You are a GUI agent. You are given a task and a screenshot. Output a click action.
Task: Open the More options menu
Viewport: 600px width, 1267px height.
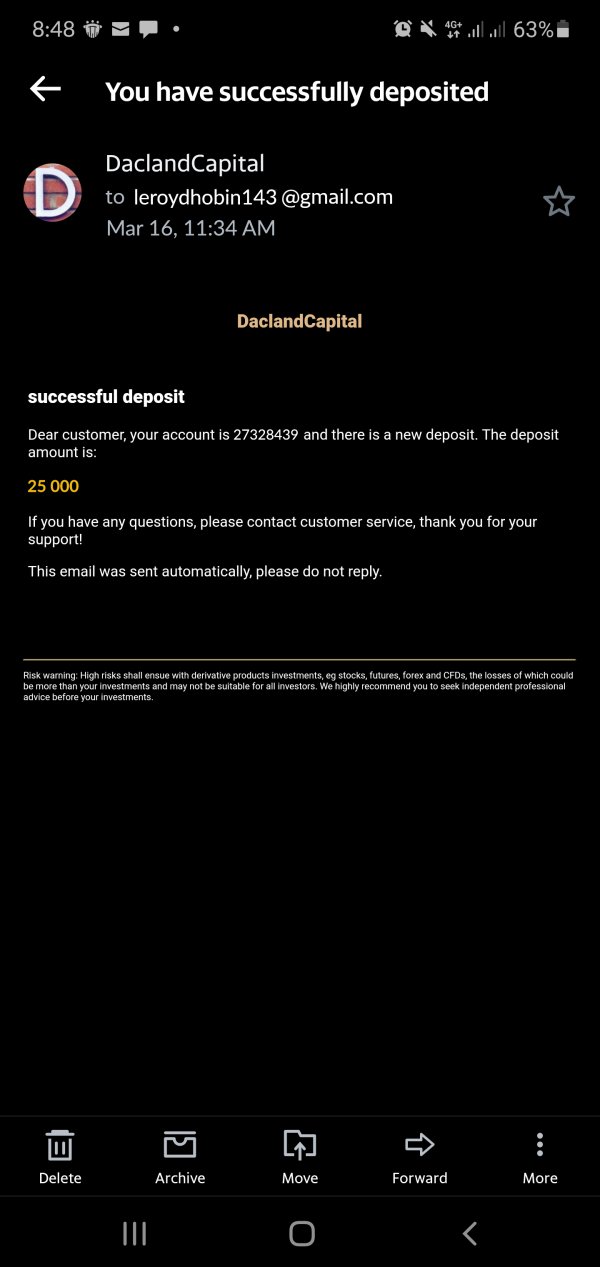point(540,1157)
